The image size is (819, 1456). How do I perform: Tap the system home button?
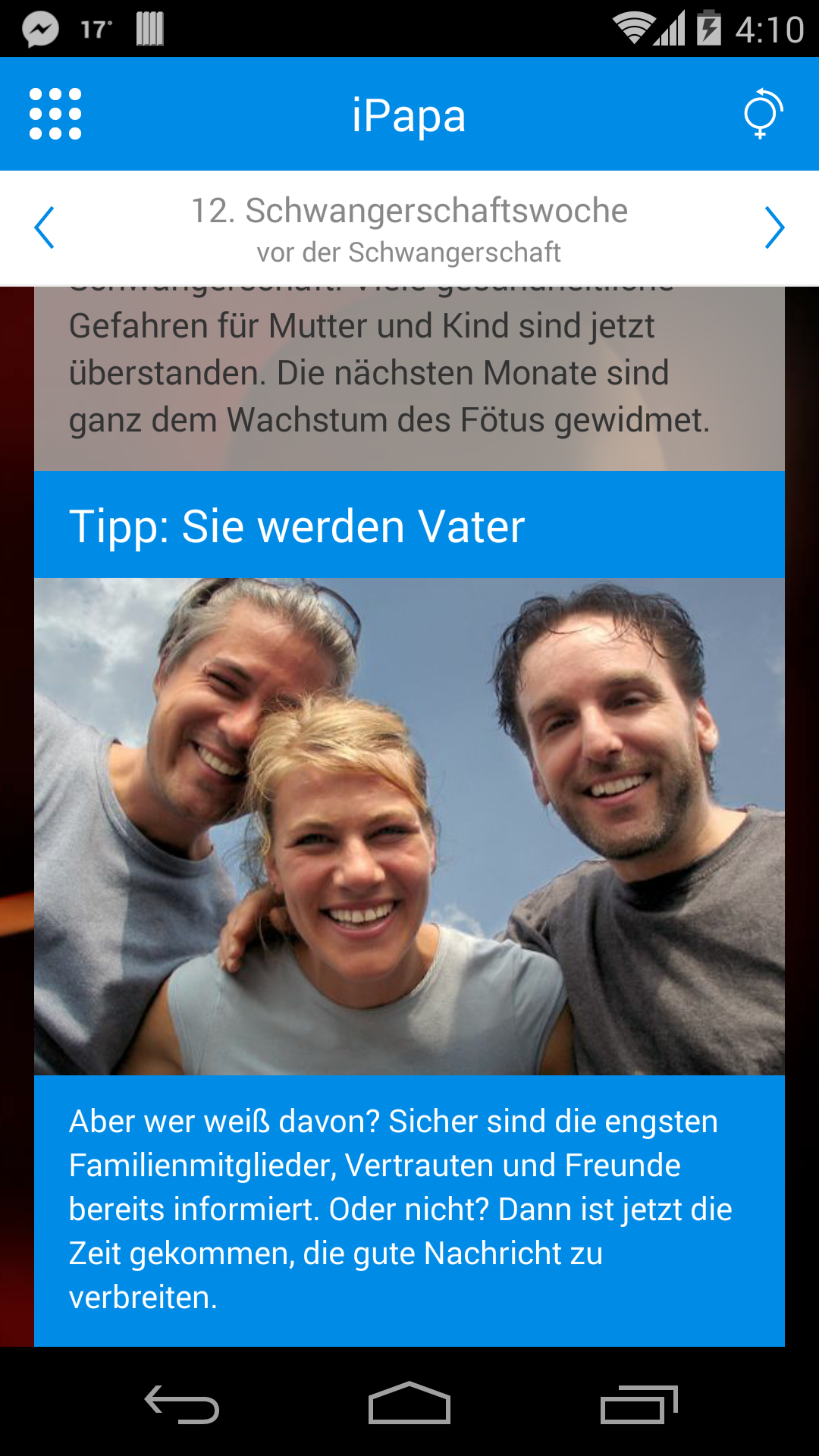(409, 1404)
